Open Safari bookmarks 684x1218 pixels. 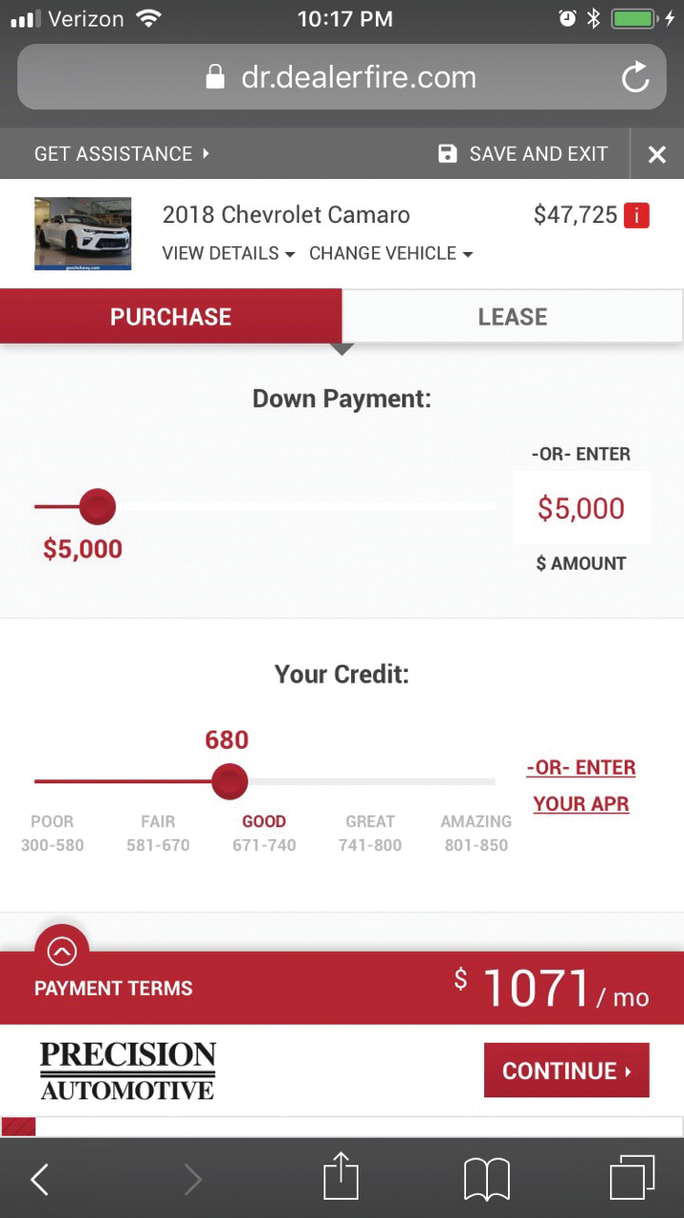487,1180
